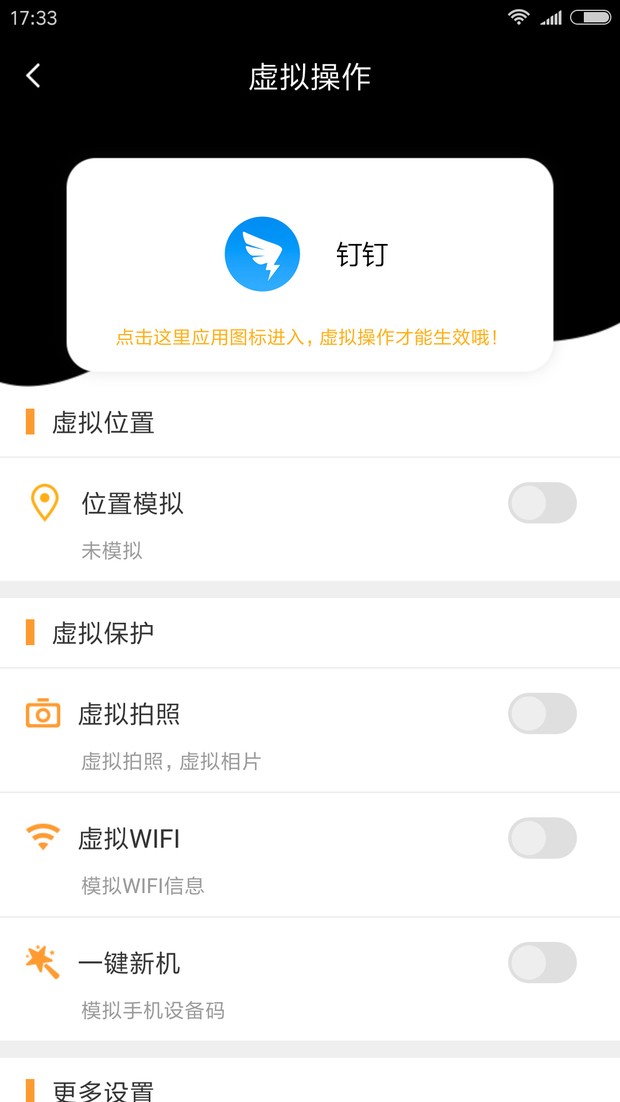This screenshot has height=1102, width=620.
Task: Go back with the top-left arrow
Action: [34, 76]
